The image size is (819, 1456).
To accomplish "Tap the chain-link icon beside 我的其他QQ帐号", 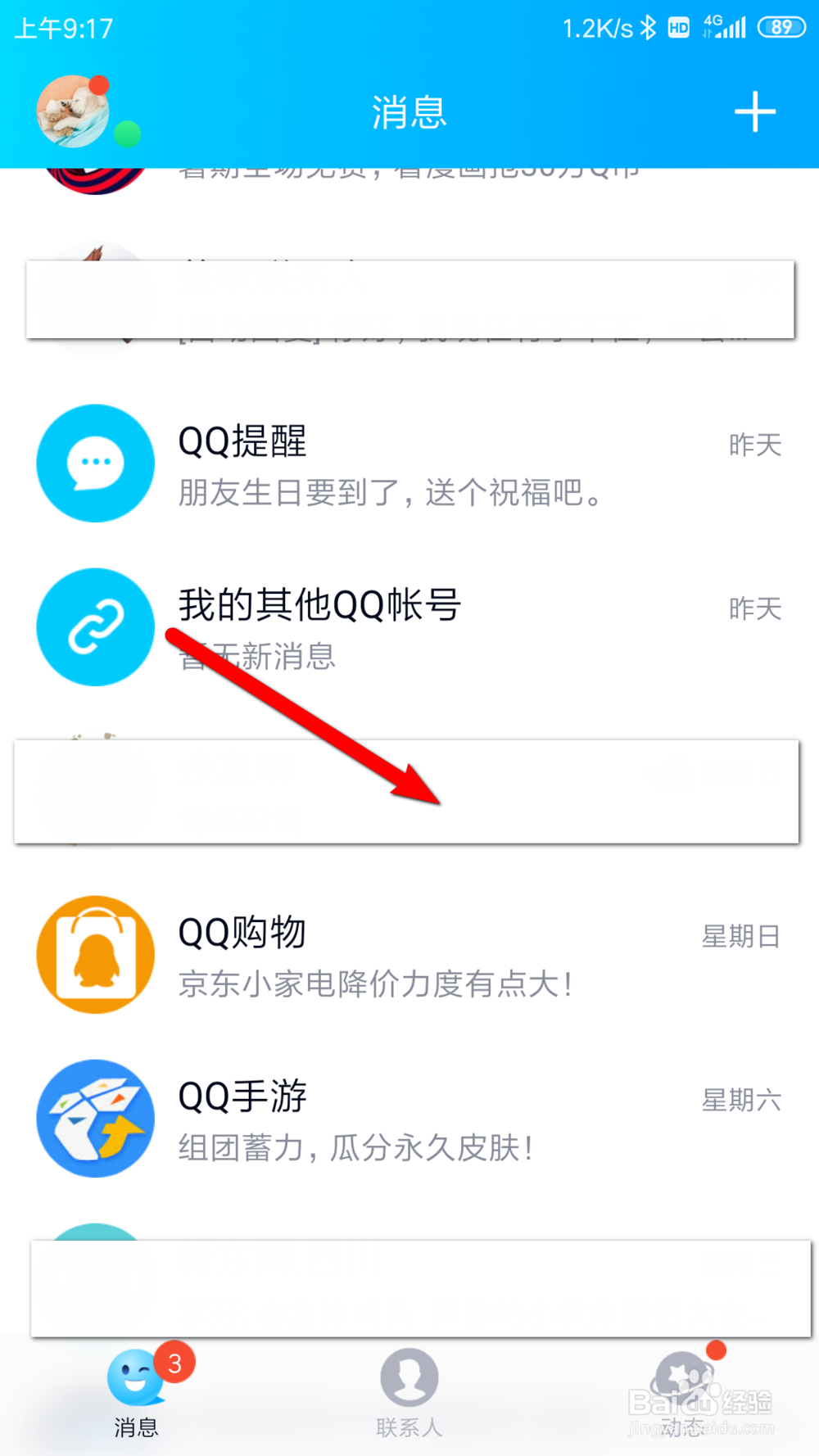I will (x=95, y=626).
